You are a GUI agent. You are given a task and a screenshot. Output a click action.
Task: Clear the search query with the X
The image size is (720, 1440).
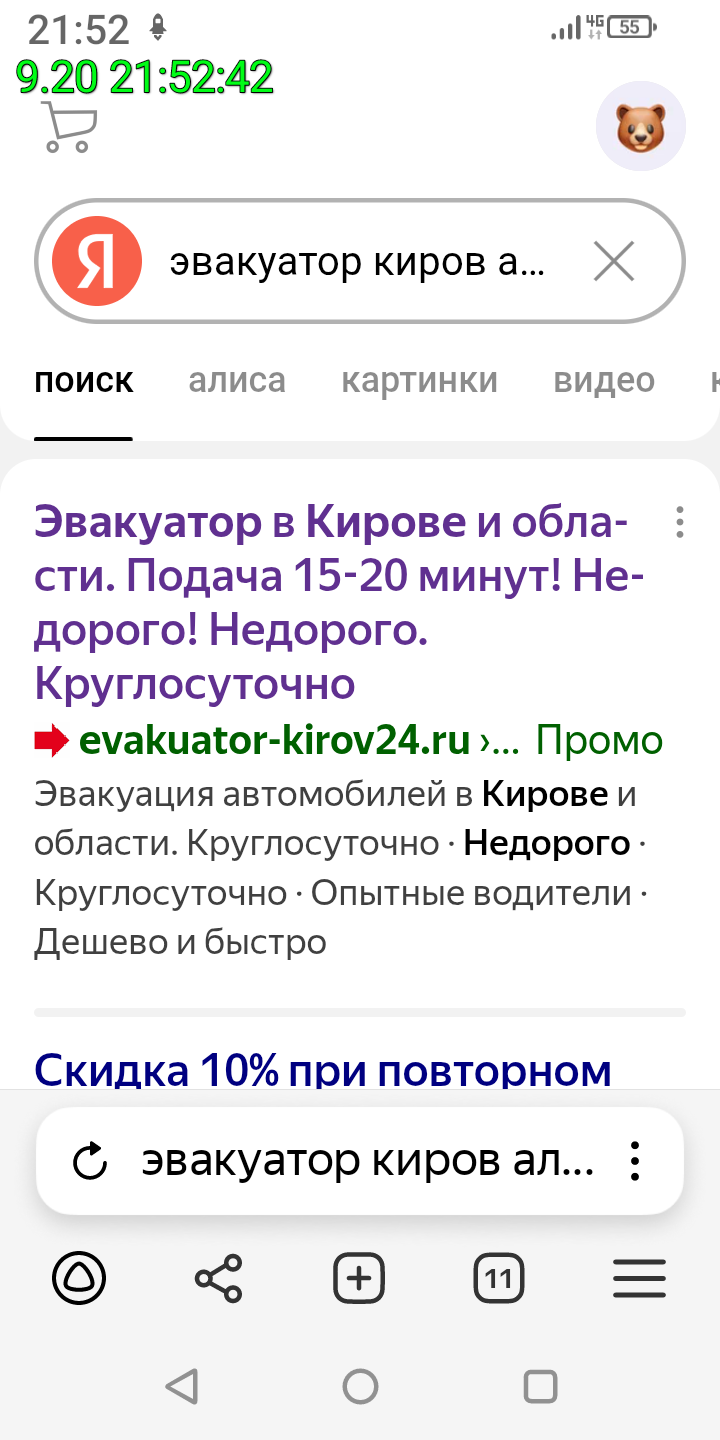click(613, 262)
